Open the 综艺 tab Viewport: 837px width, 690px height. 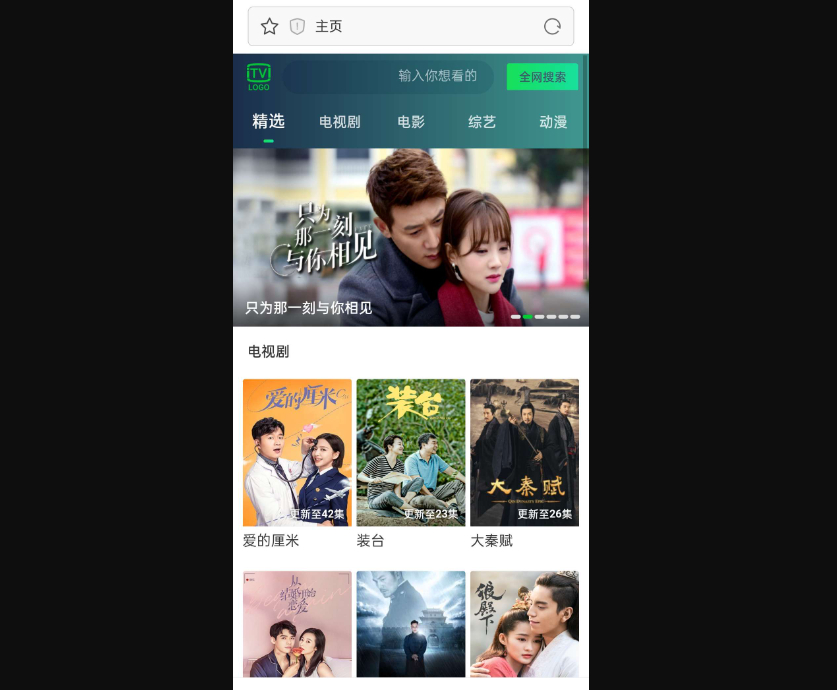tap(482, 122)
